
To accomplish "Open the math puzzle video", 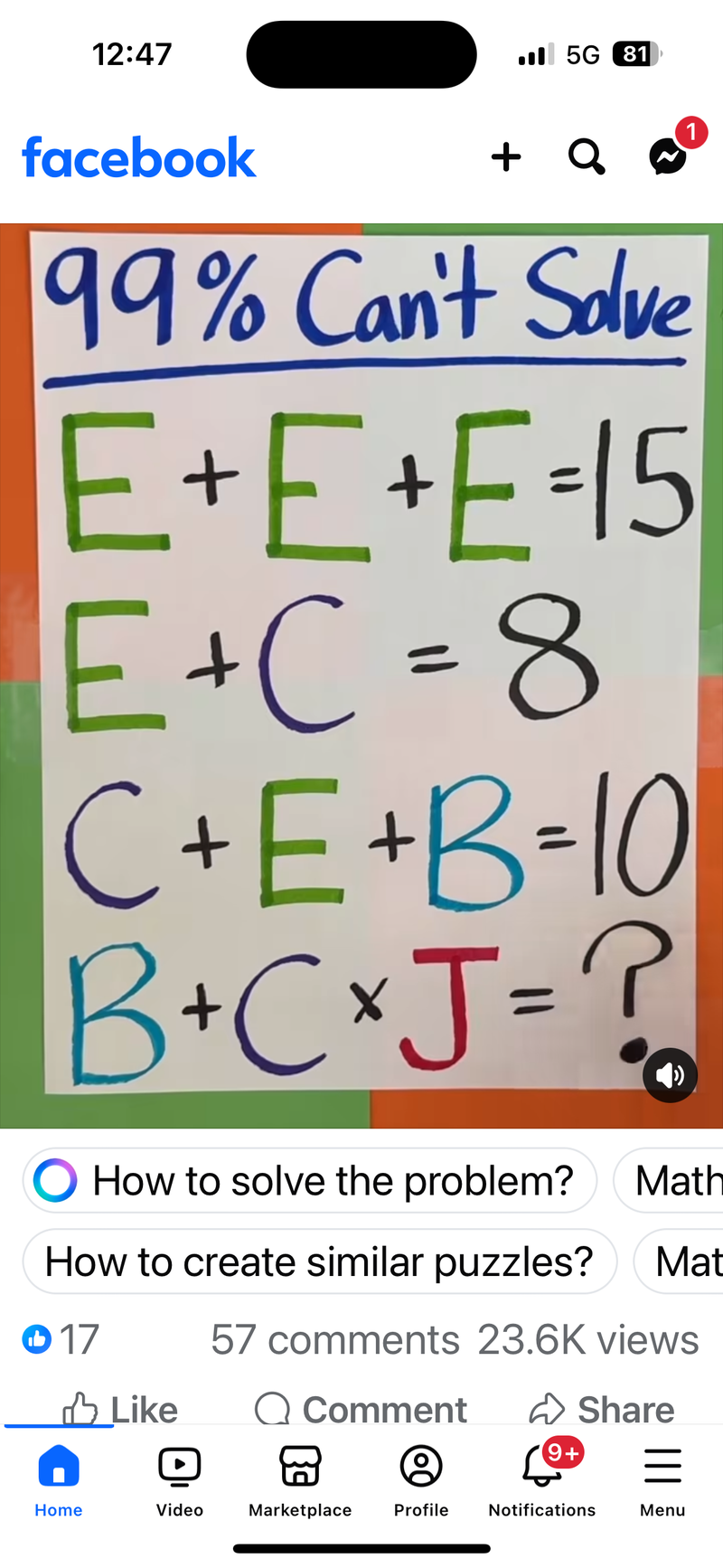I will (361, 675).
